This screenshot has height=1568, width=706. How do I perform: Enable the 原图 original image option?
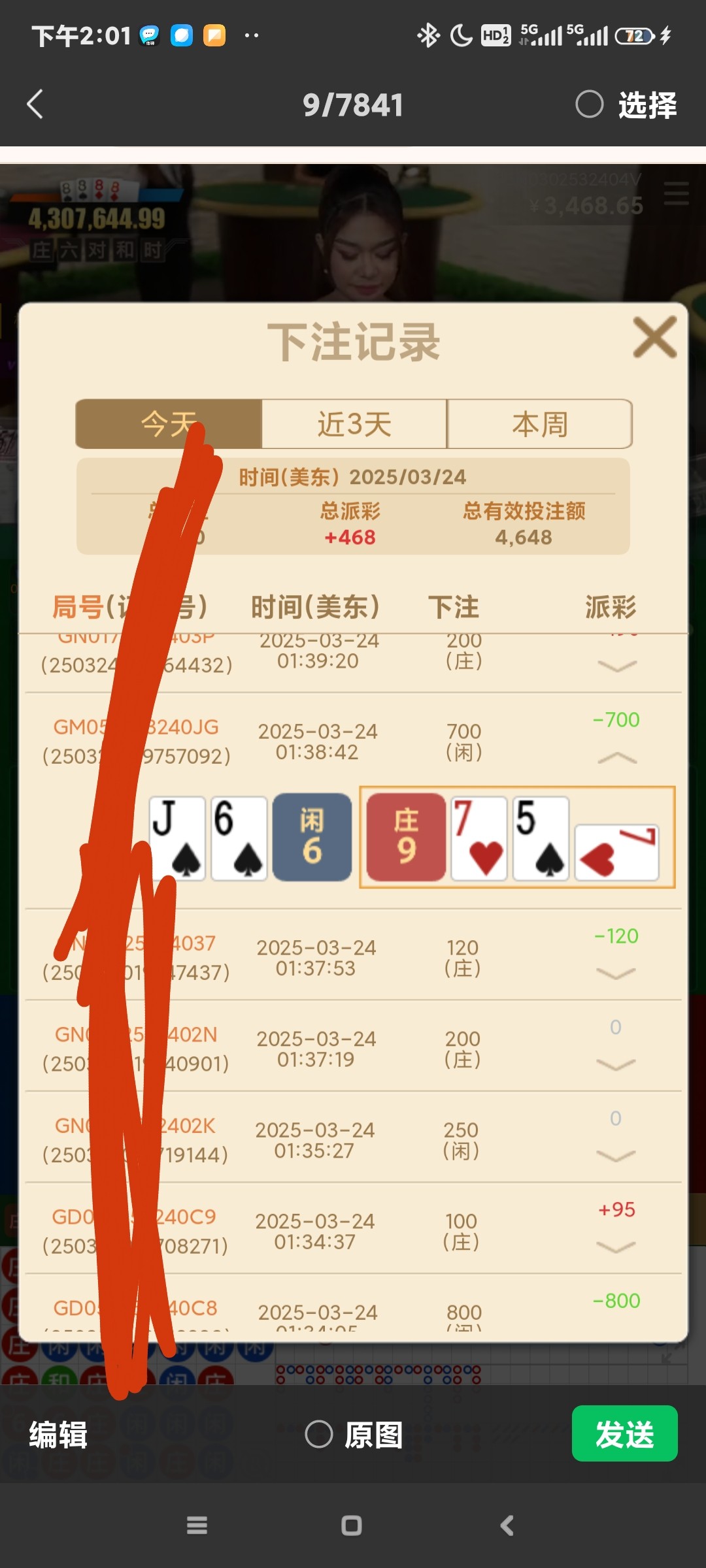[320, 1435]
